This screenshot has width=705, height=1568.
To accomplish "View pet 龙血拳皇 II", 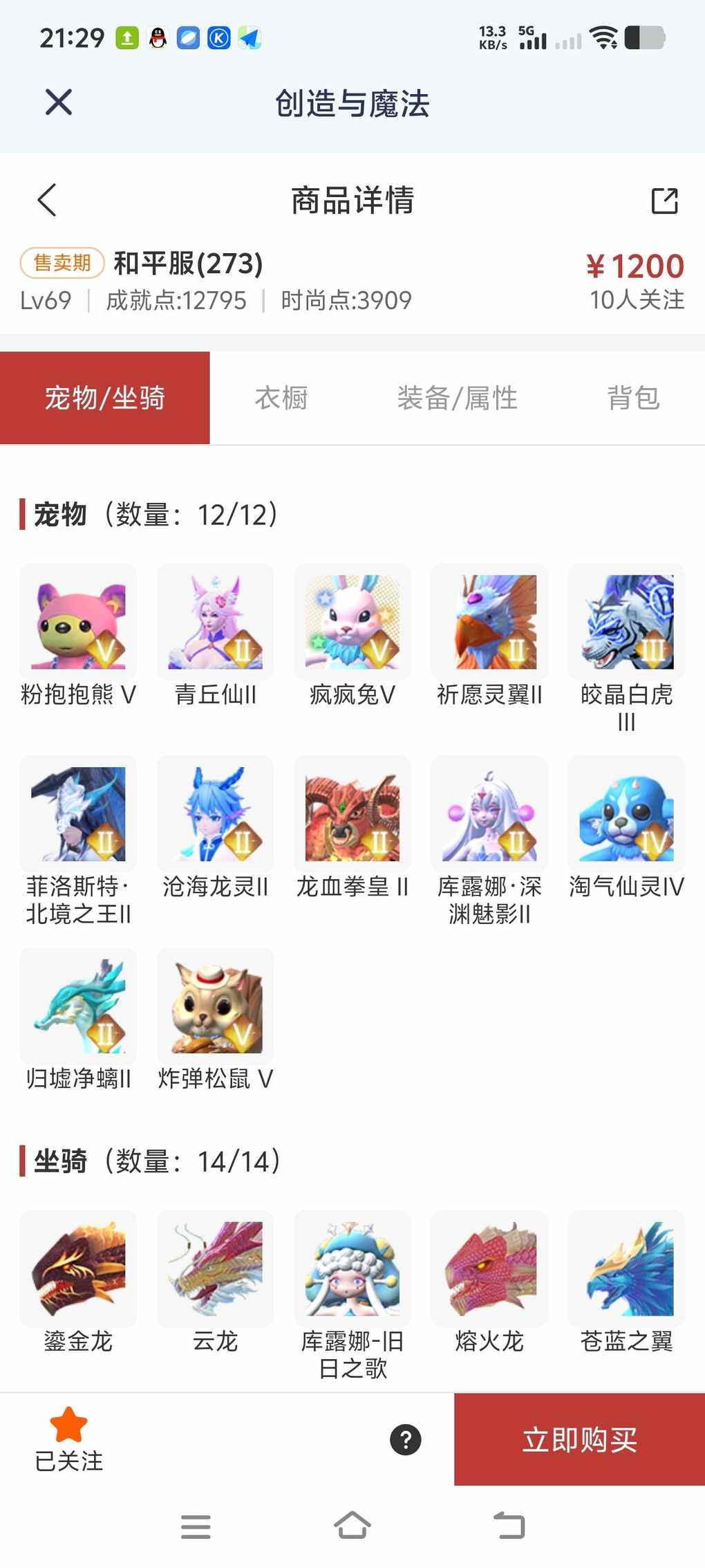I will click(352, 814).
